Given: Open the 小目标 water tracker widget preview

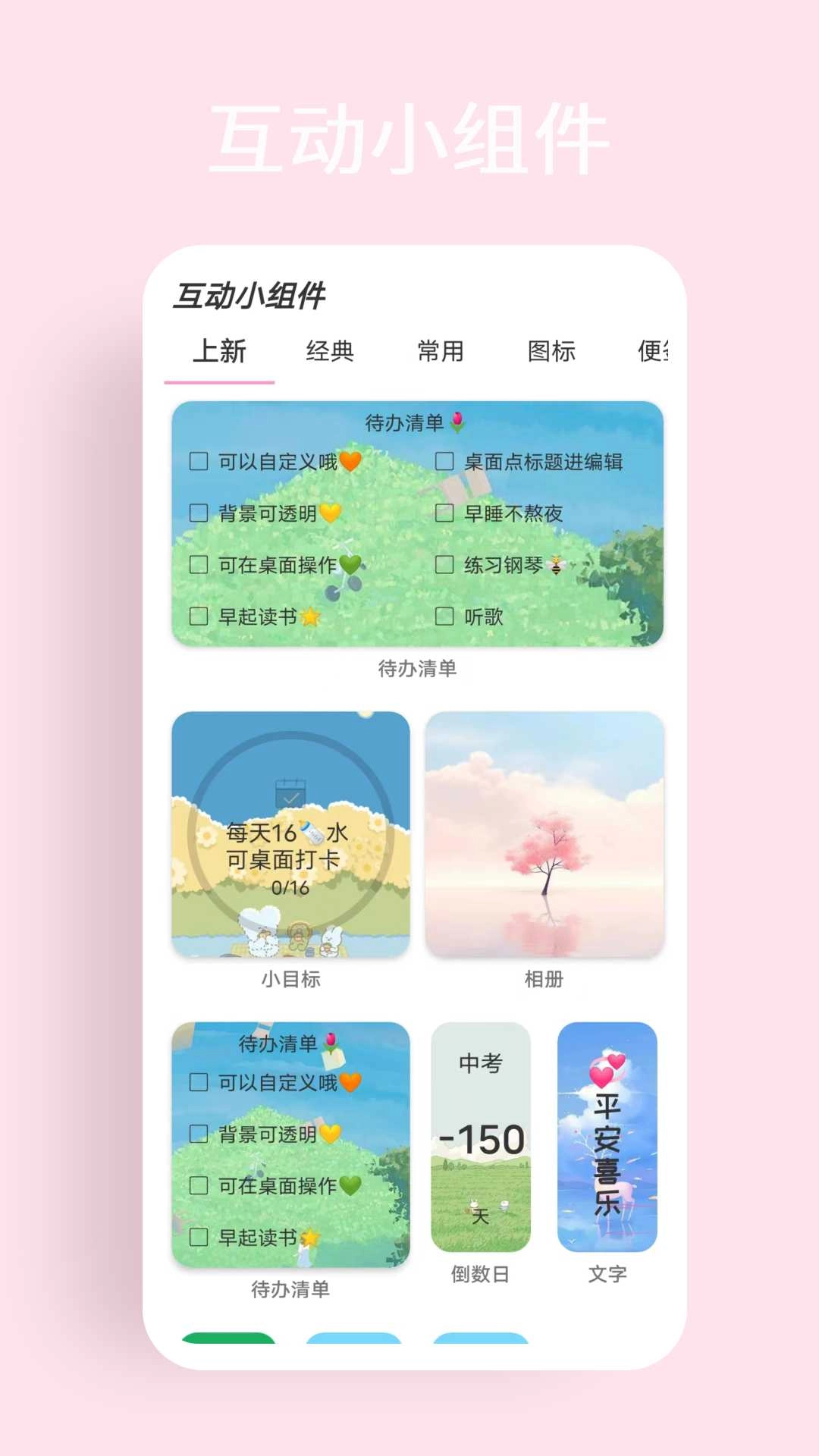Looking at the screenshot, I should [292, 834].
